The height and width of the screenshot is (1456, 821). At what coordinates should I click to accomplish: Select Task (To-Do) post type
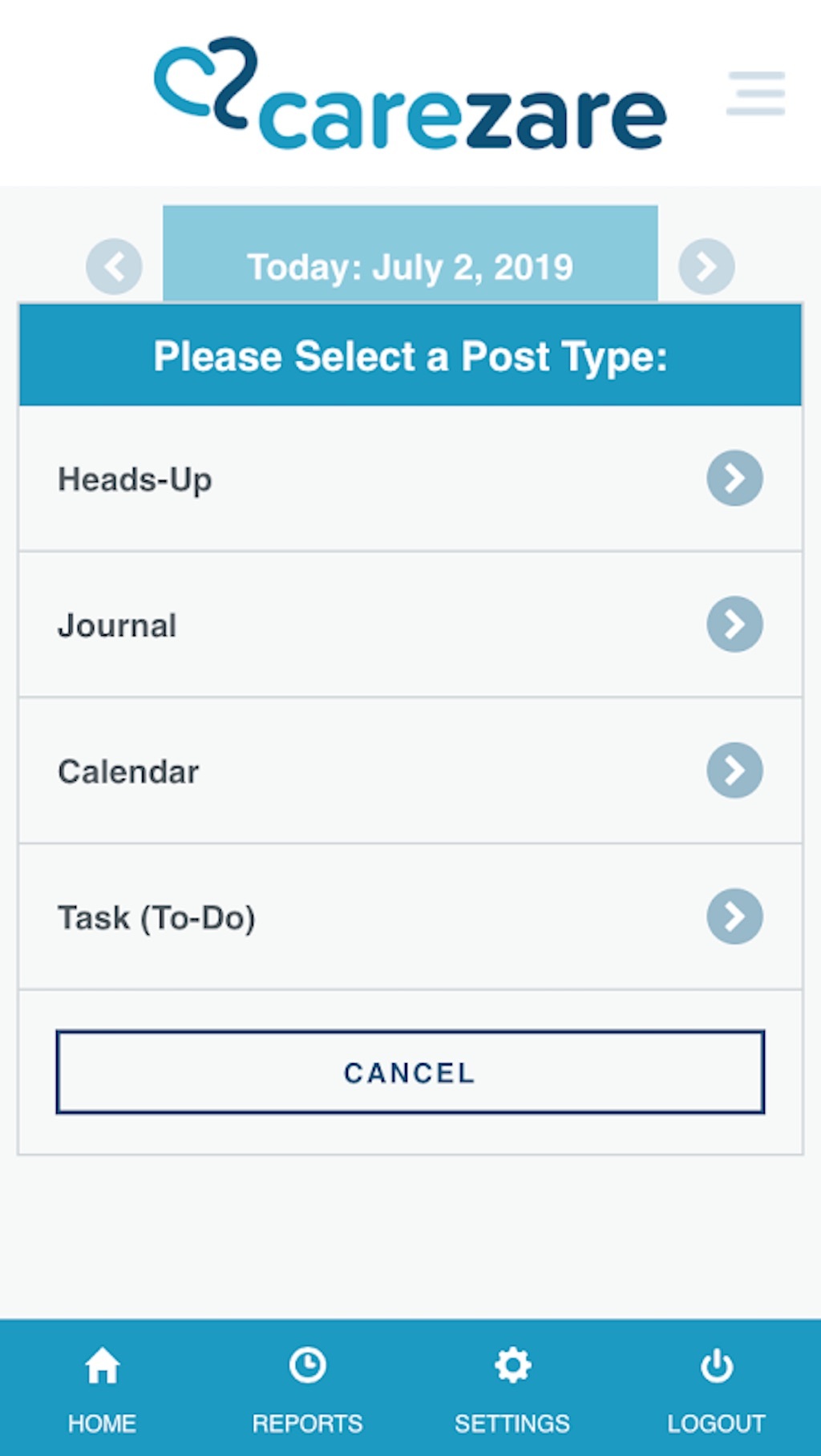point(410,916)
